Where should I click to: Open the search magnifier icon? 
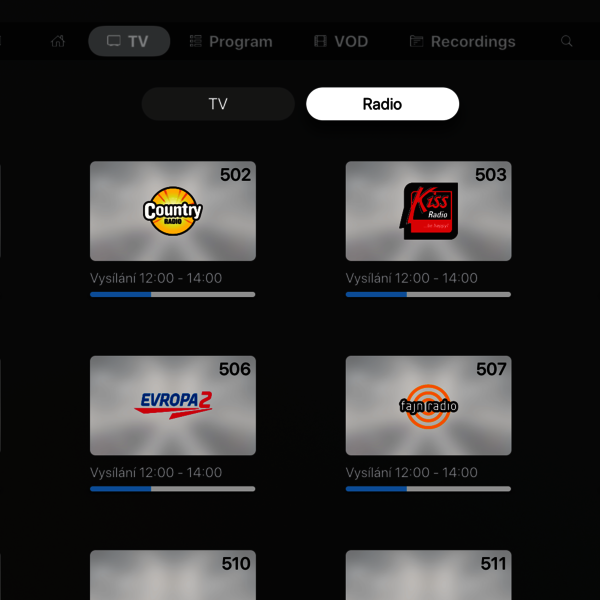tap(567, 41)
